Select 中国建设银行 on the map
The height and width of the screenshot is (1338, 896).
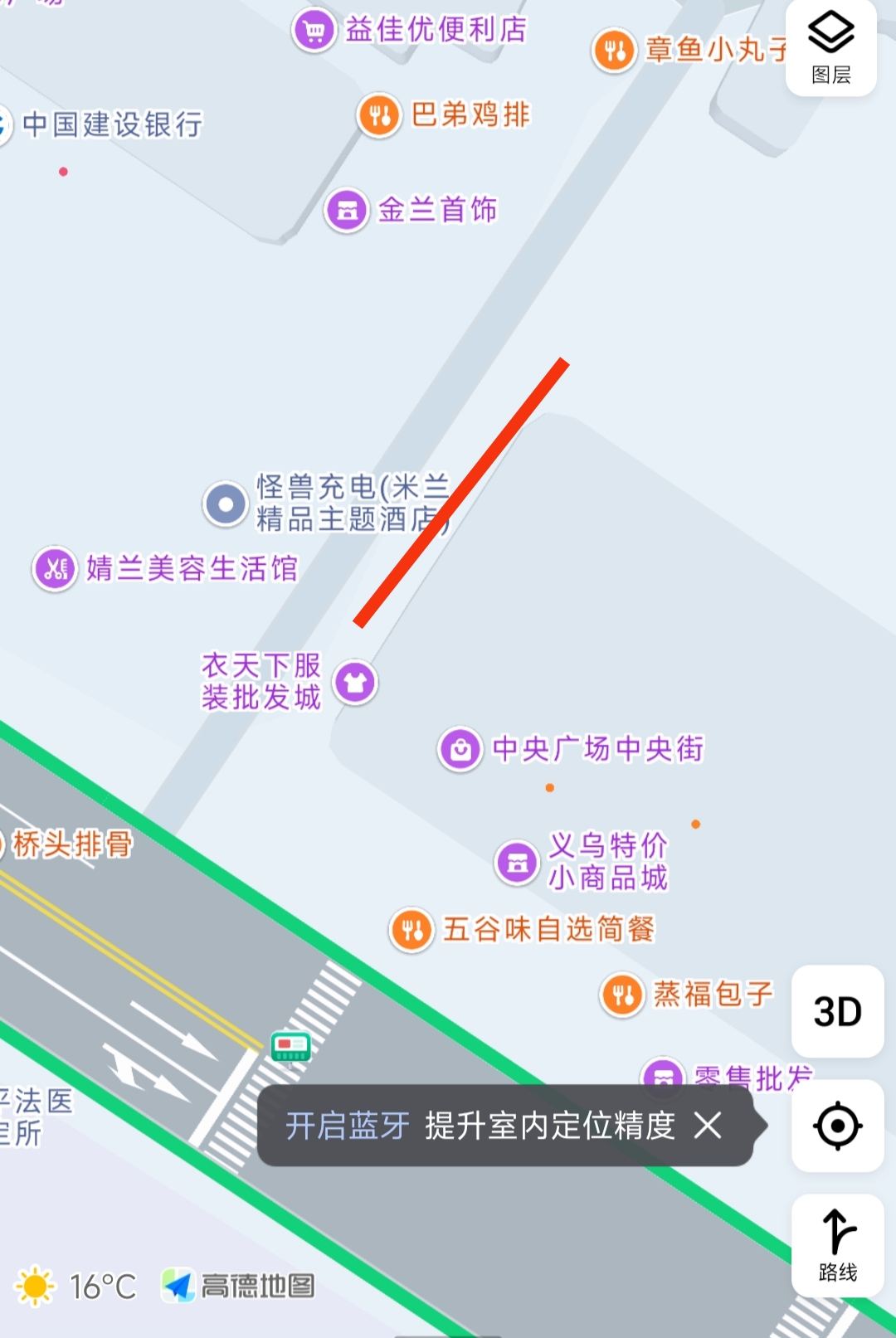coord(111,124)
